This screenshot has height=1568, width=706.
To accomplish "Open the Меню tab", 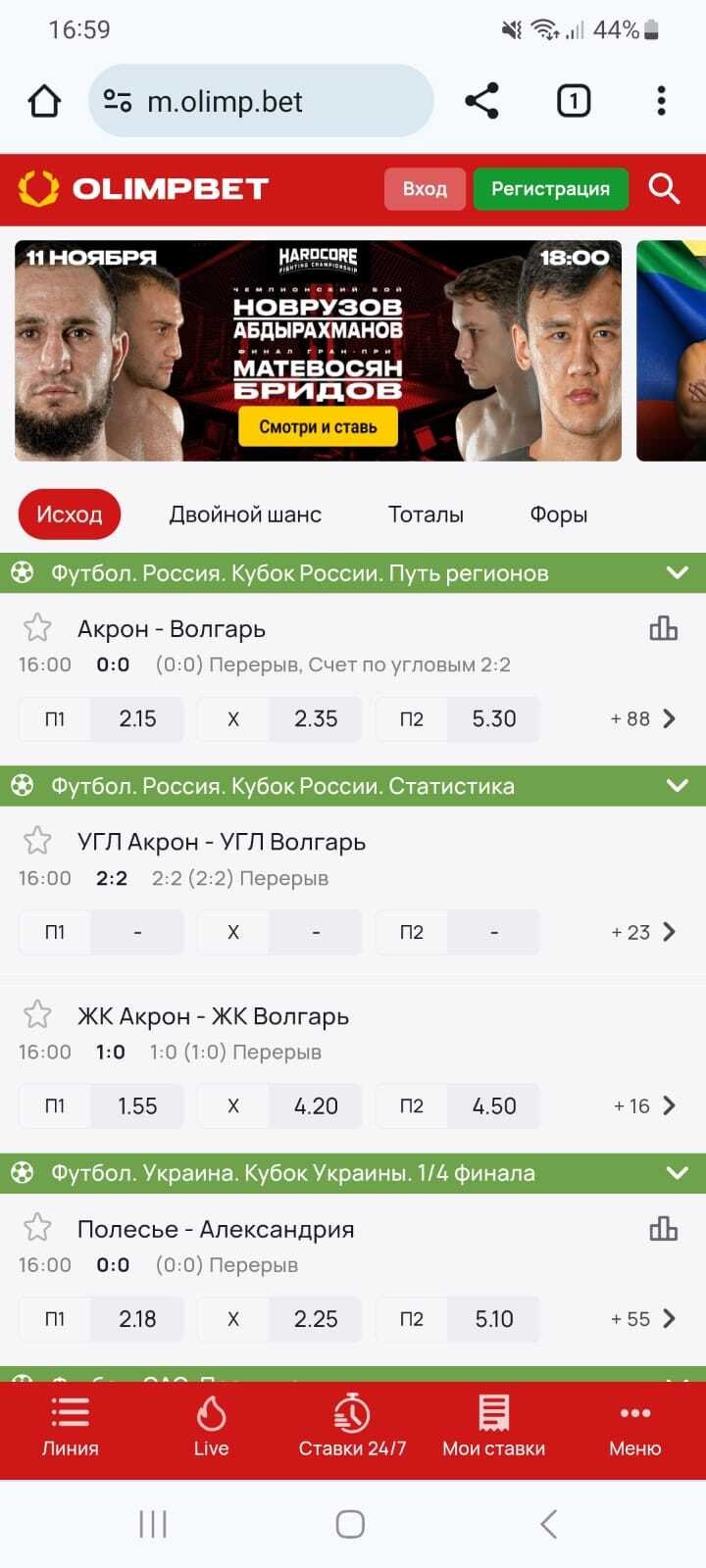I will (x=634, y=1427).
